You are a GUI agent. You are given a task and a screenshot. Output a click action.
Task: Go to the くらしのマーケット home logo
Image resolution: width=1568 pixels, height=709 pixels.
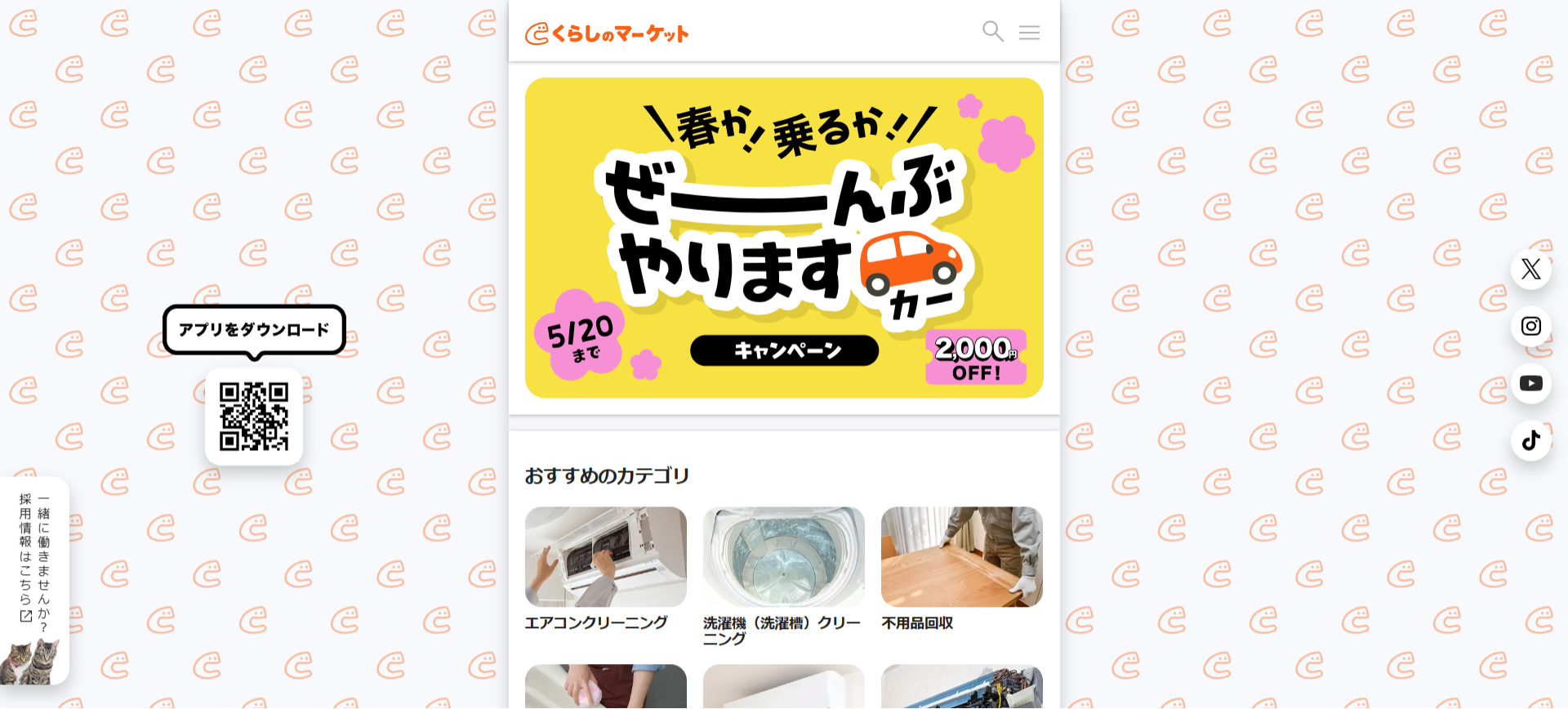(x=607, y=33)
